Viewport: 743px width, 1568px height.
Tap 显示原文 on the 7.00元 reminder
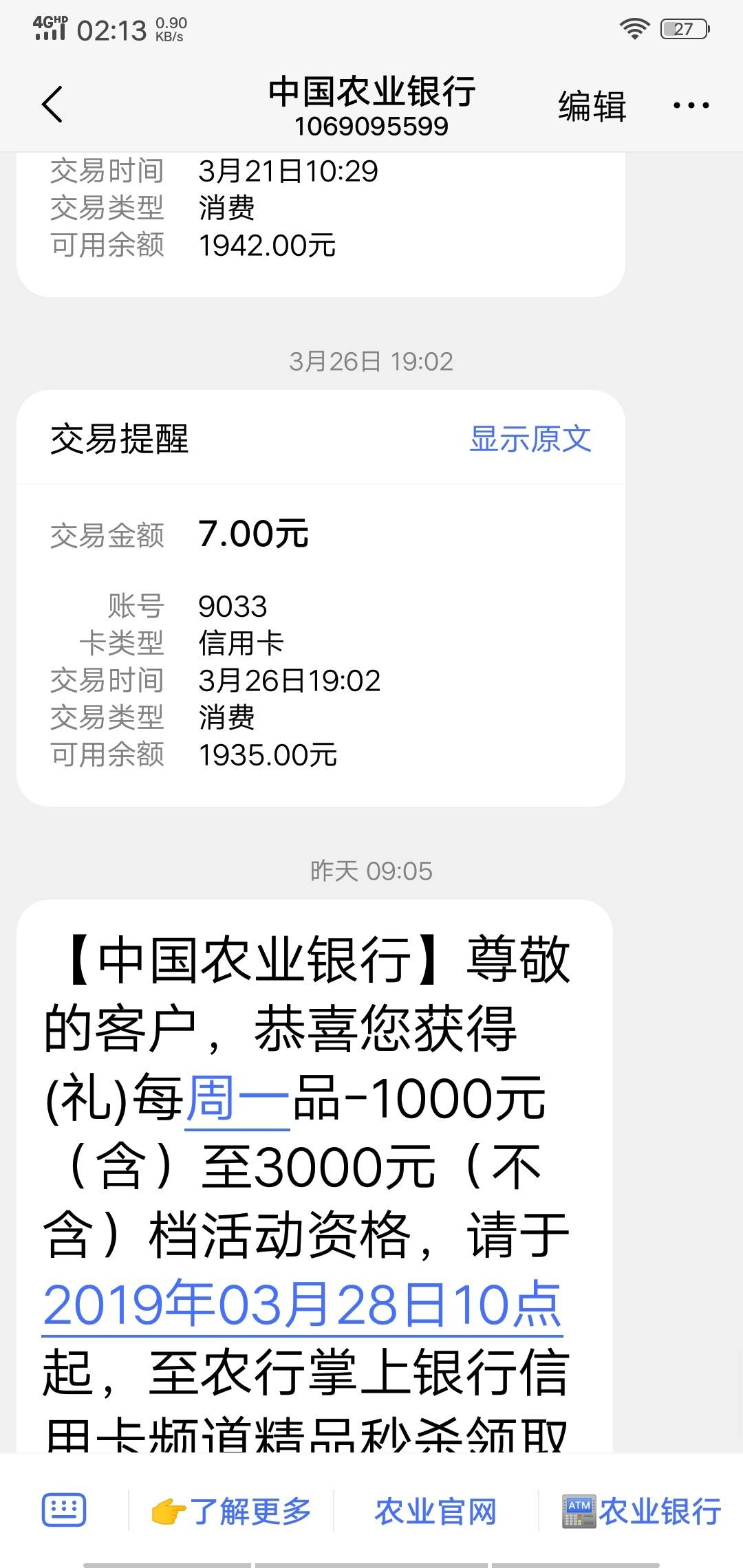point(530,439)
